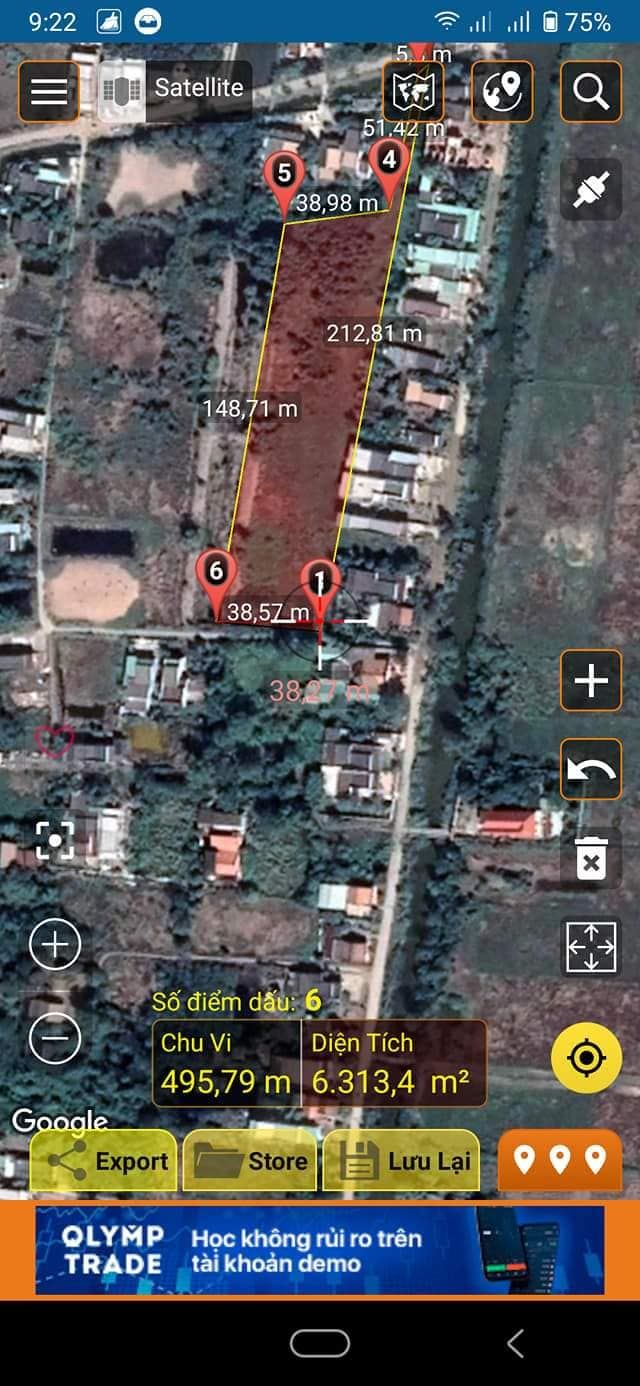The width and height of the screenshot is (640, 1386).
Task: Open the hamburger menu
Action: pos(48,91)
